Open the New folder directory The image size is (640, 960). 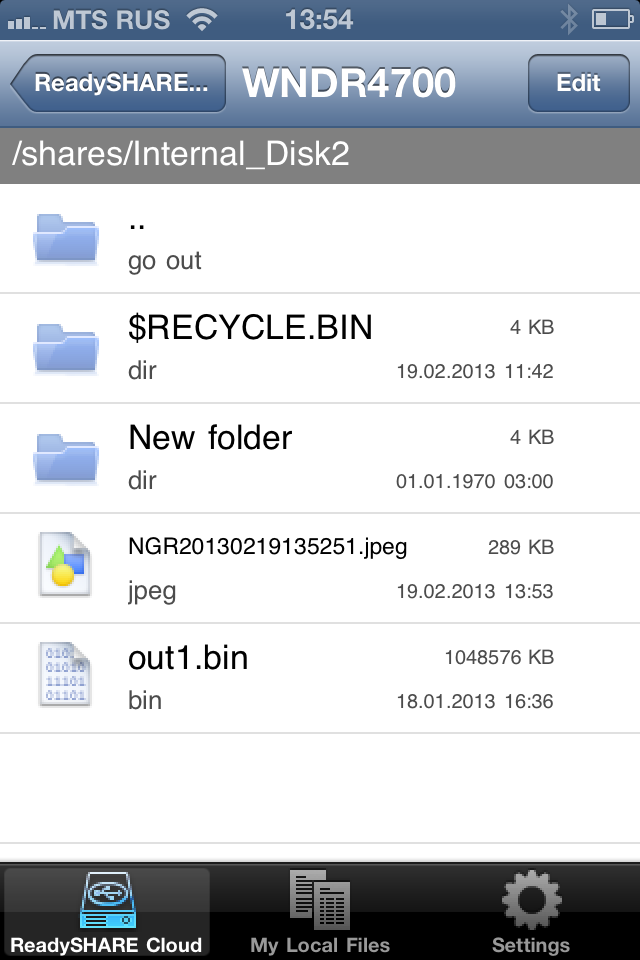320,458
